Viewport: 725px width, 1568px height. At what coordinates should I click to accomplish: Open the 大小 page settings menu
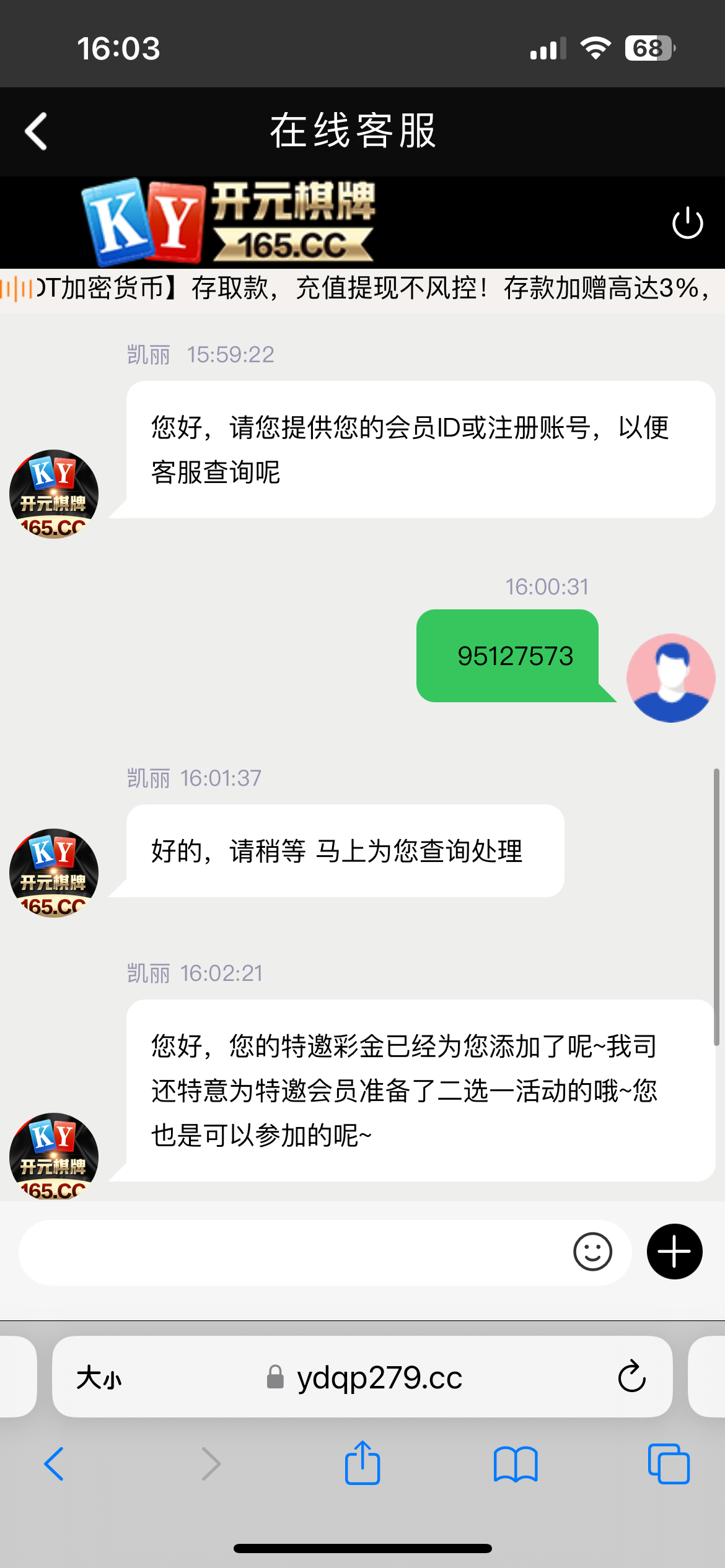[x=99, y=1378]
